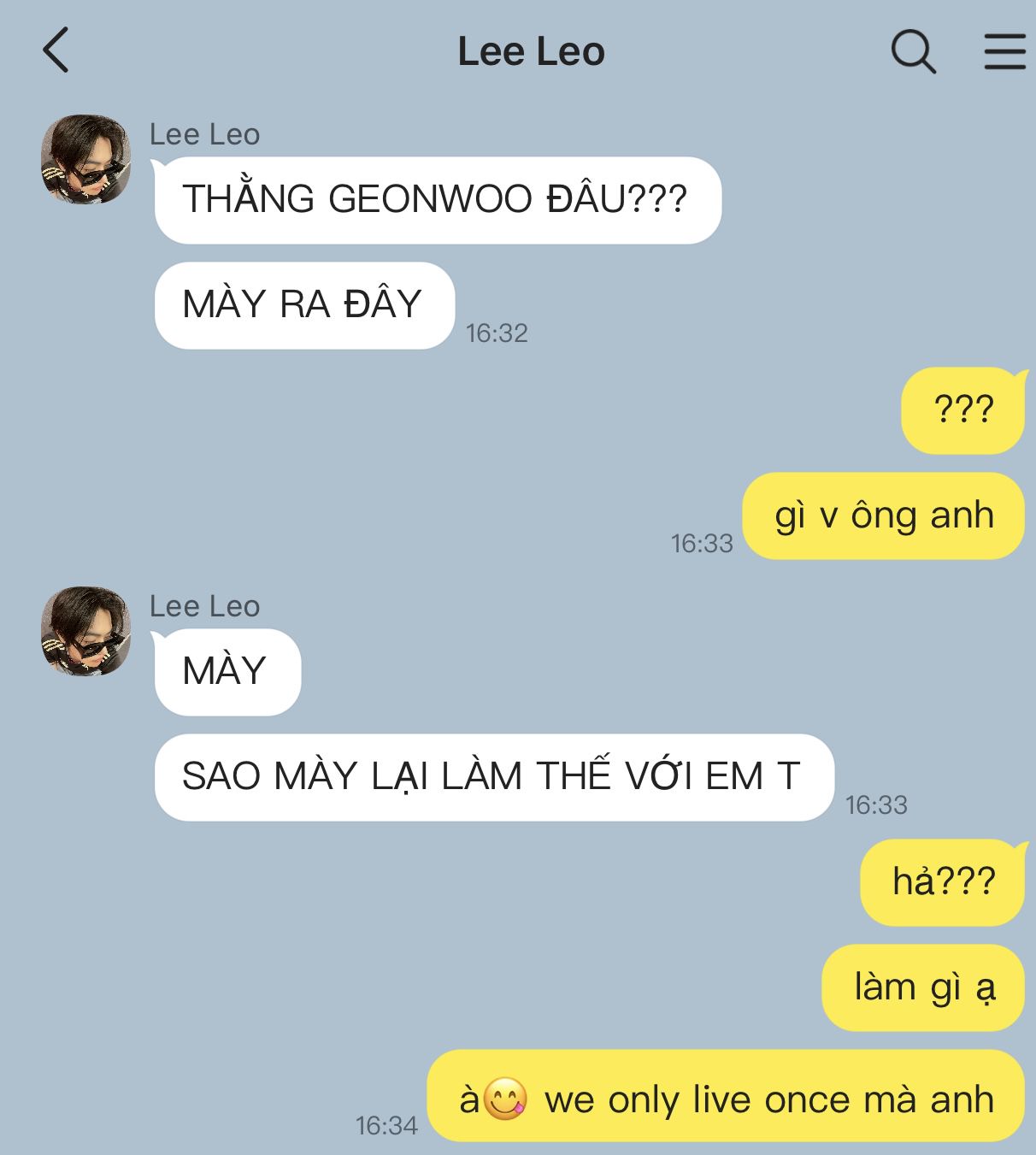Open the chat menu hamburger icon

coord(1004,51)
